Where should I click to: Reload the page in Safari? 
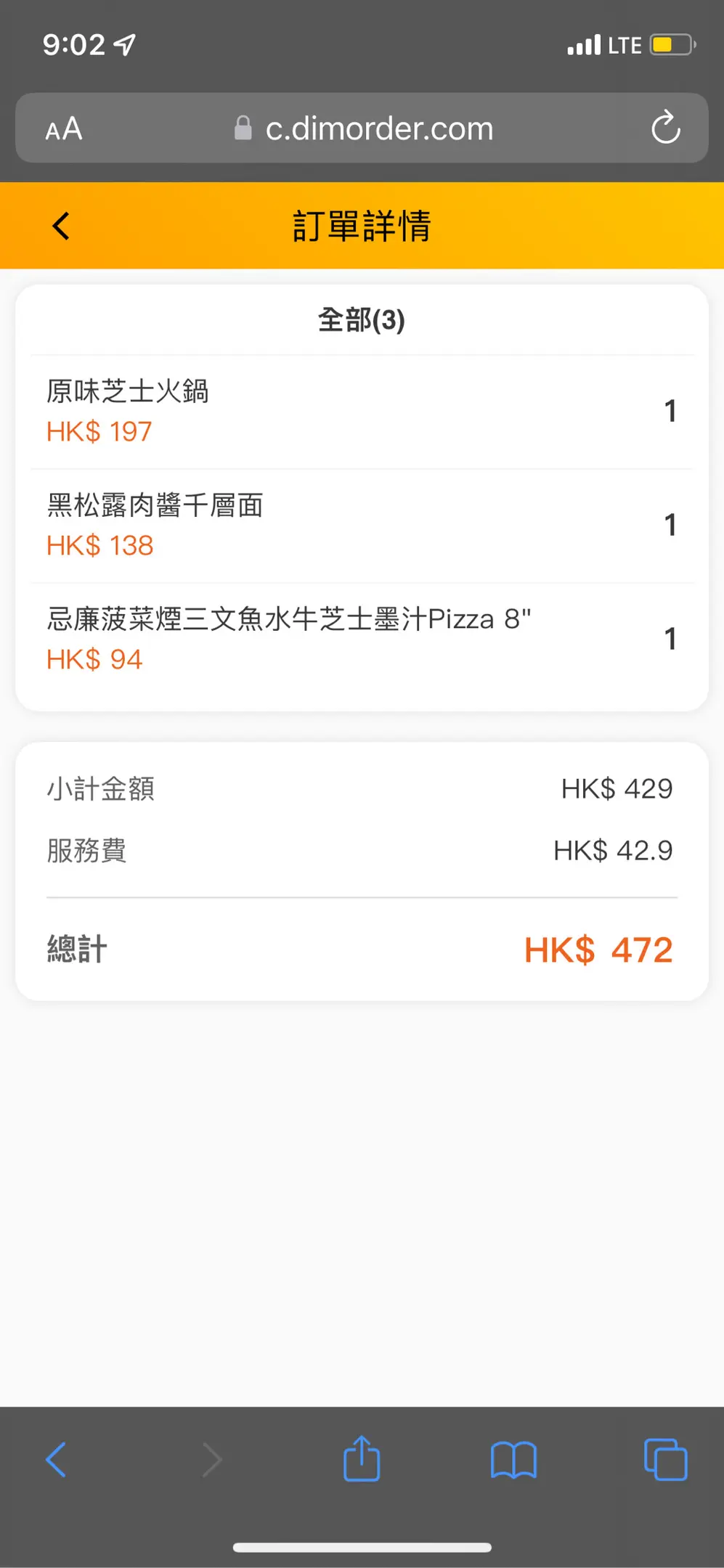[x=665, y=128]
